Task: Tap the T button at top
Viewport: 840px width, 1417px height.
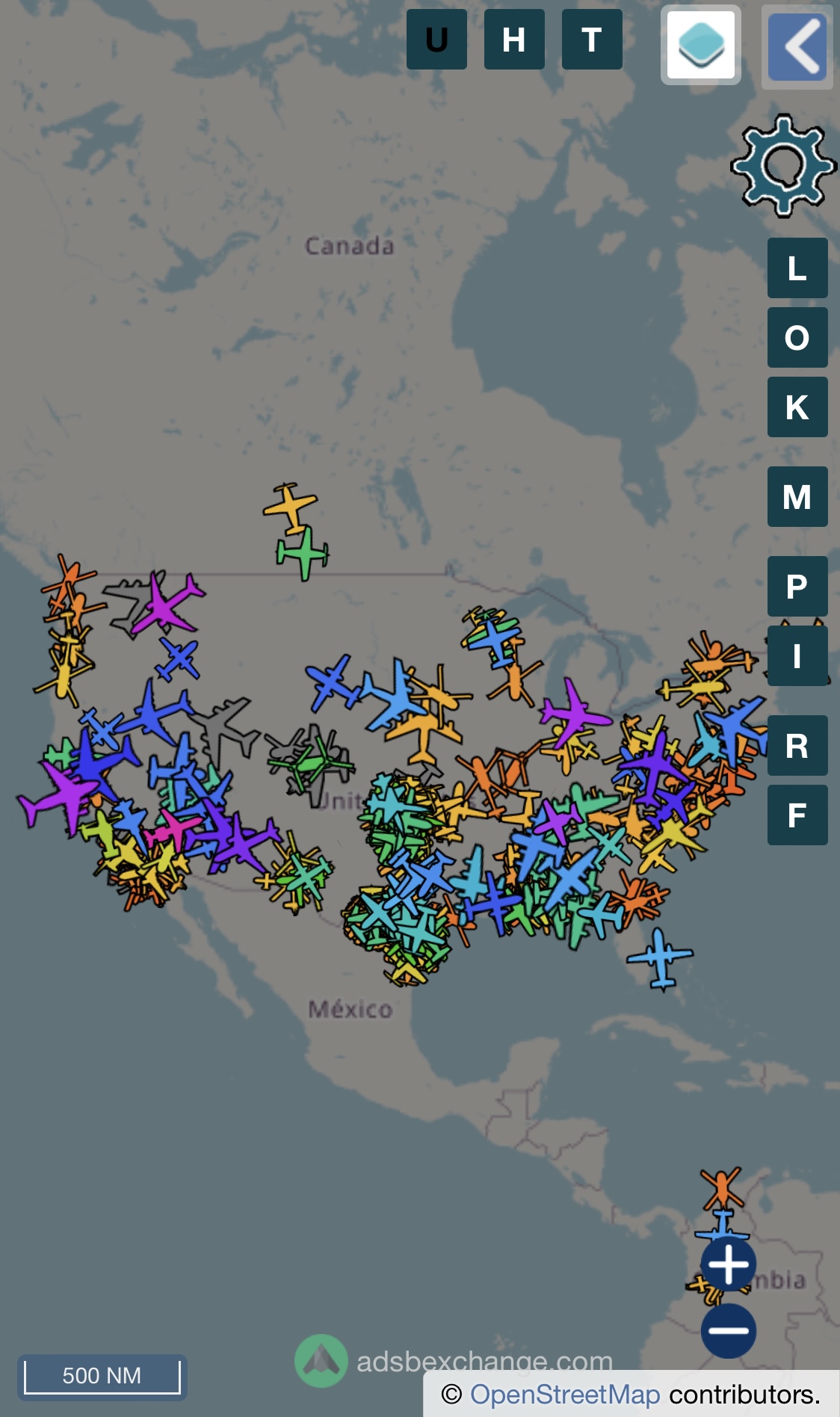Action: pyautogui.click(x=592, y=40)
